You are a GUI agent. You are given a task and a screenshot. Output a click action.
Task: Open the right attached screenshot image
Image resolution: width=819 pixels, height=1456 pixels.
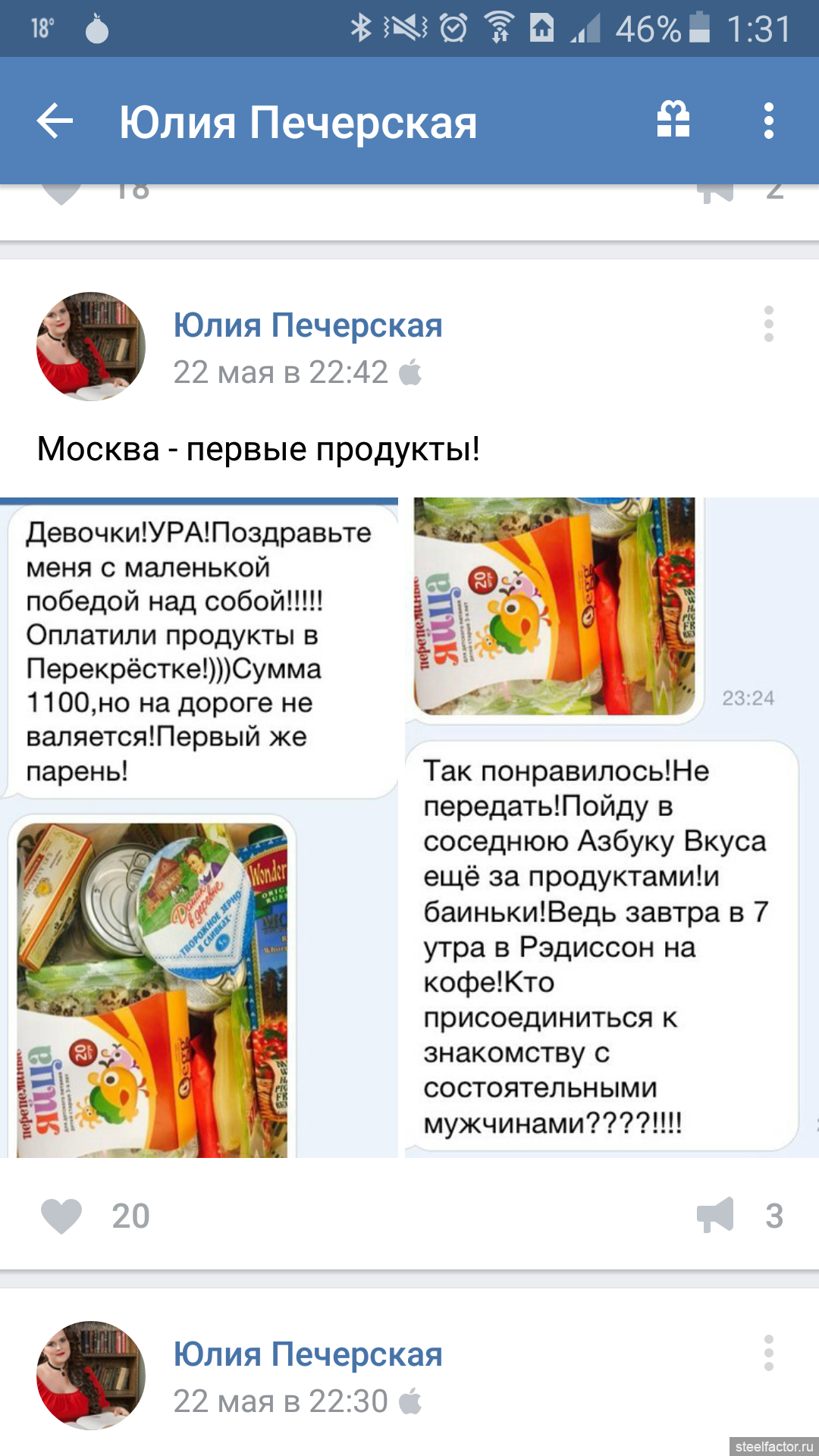[612, 827]
